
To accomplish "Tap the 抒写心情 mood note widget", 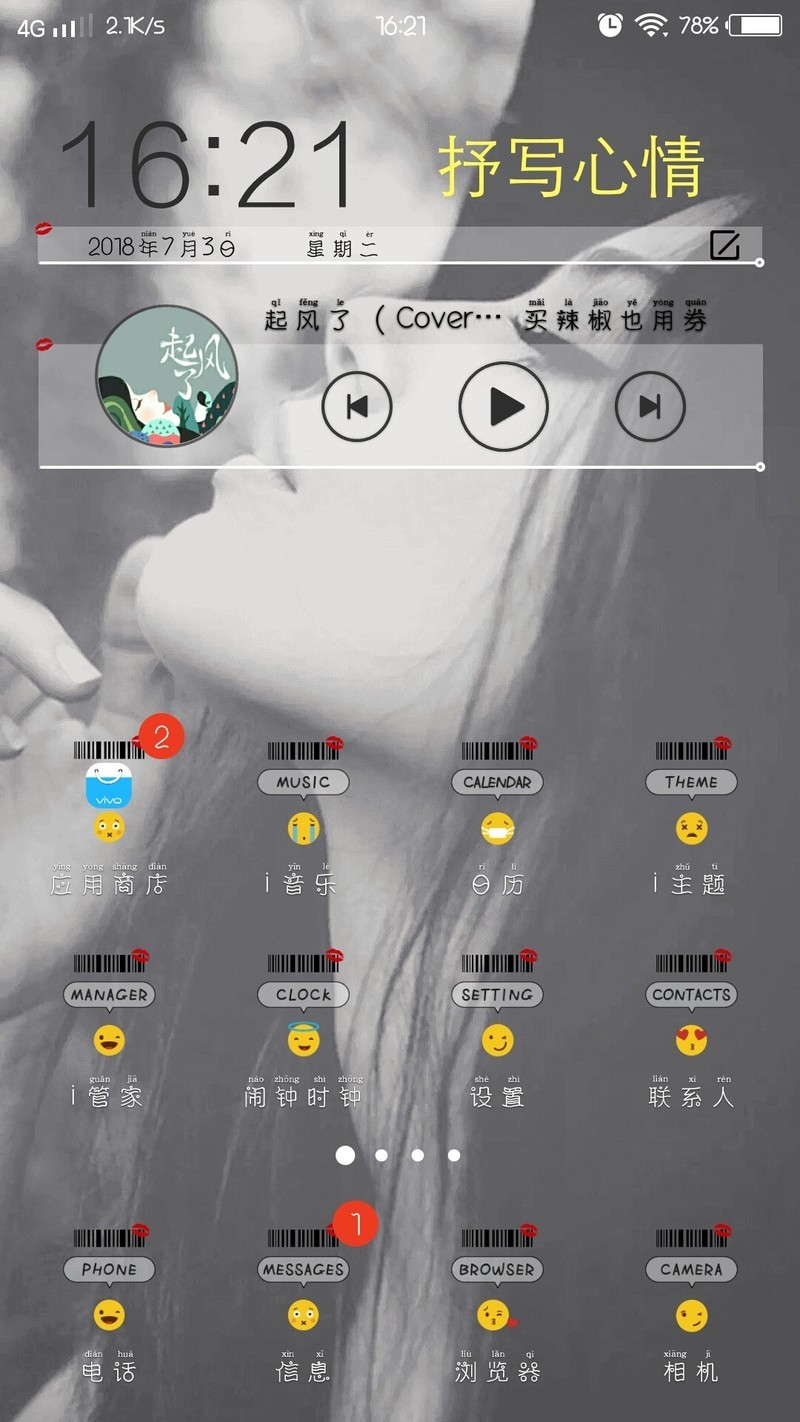I will click(571, 167).
